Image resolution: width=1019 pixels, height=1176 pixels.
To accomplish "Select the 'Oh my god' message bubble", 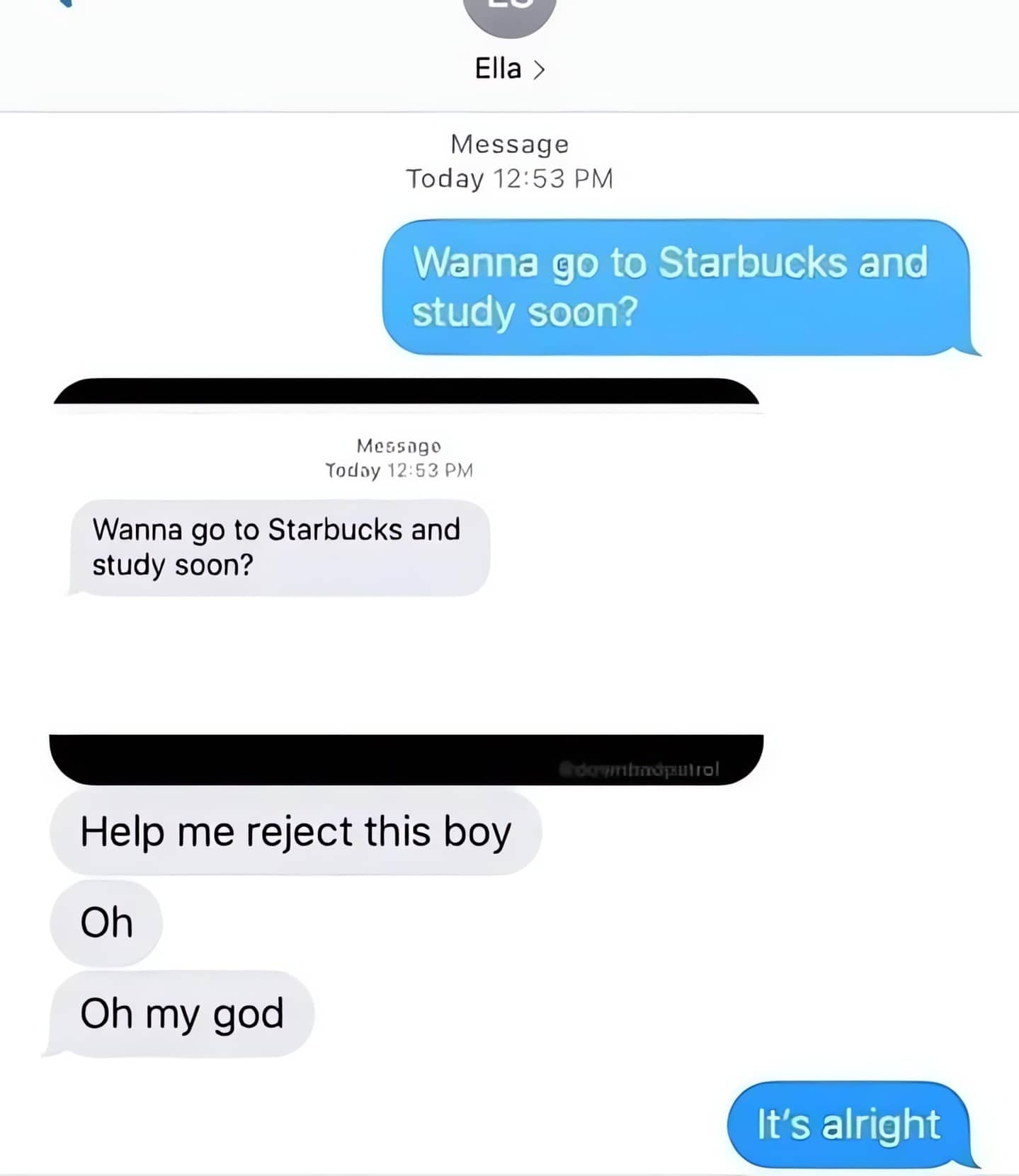I will point(181,1014).
